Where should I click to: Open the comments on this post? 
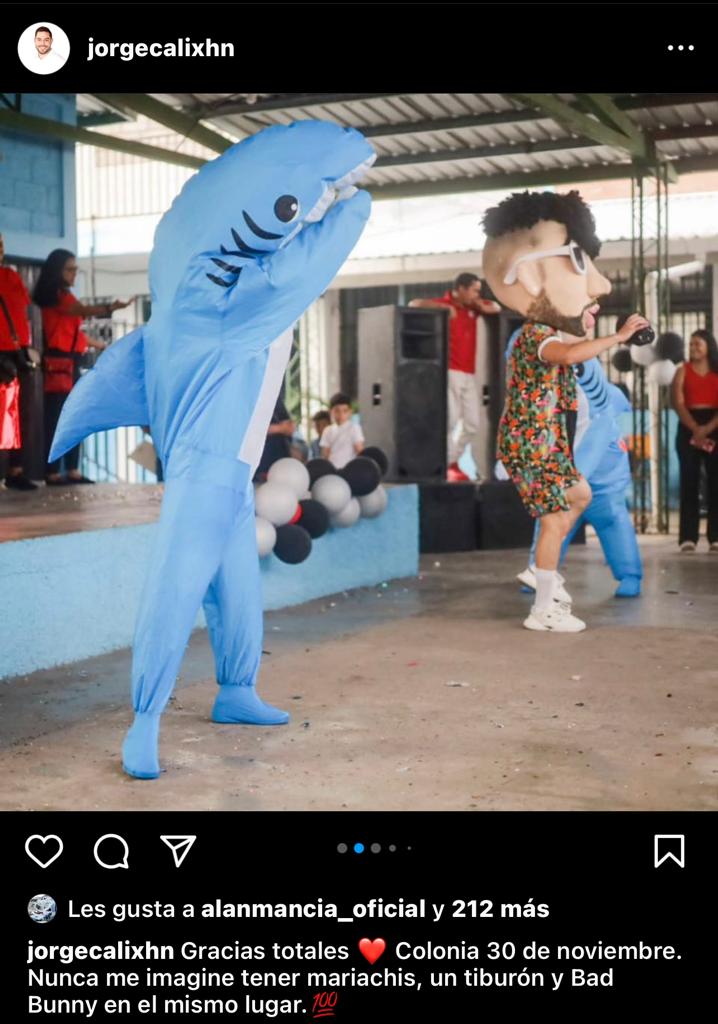click(111, 851)
